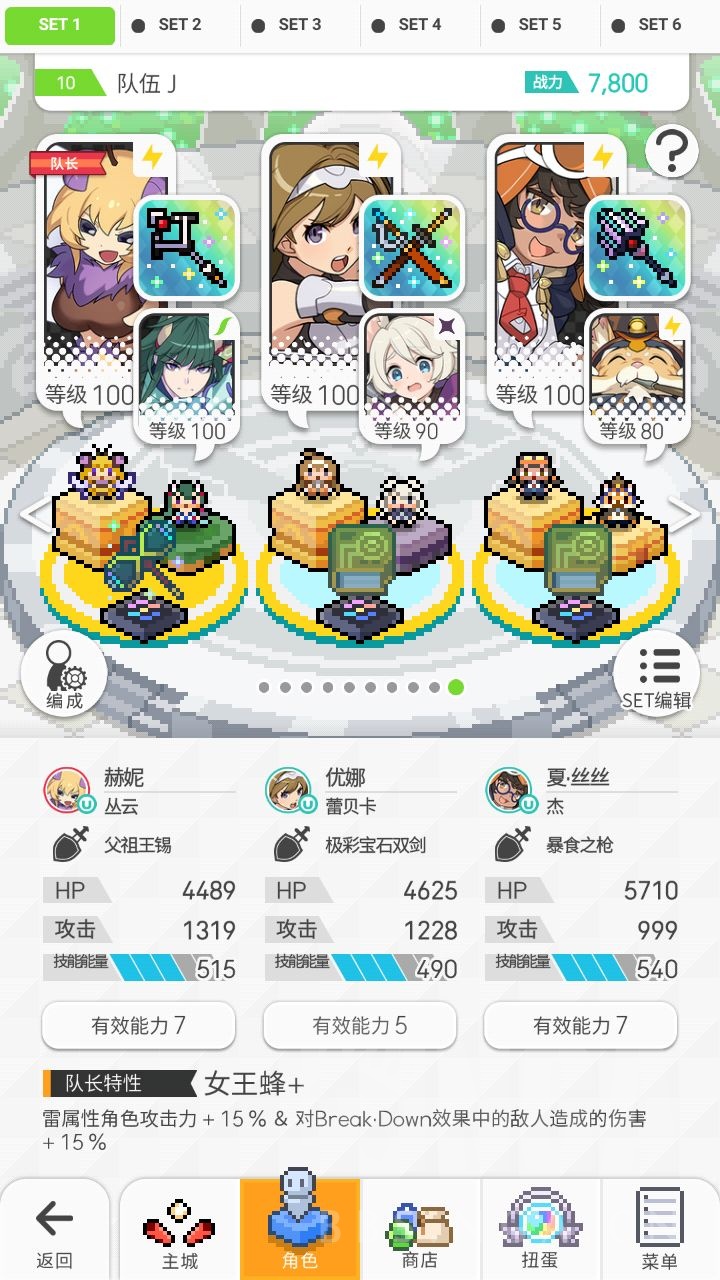This screenshot has width=720, height=1280.
Task: View 有效能力 5 under 优娜
Action: pos(359,1025)
